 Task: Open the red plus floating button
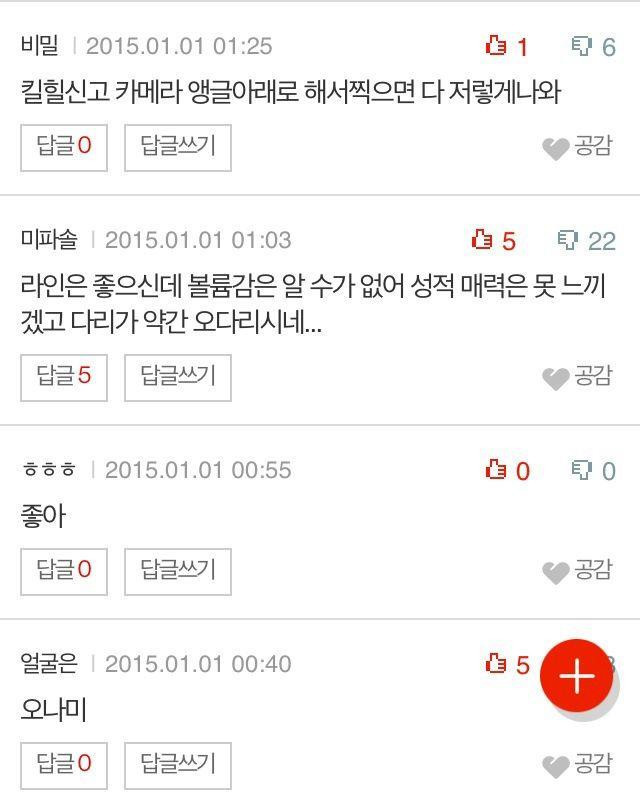tap(577, 677)
